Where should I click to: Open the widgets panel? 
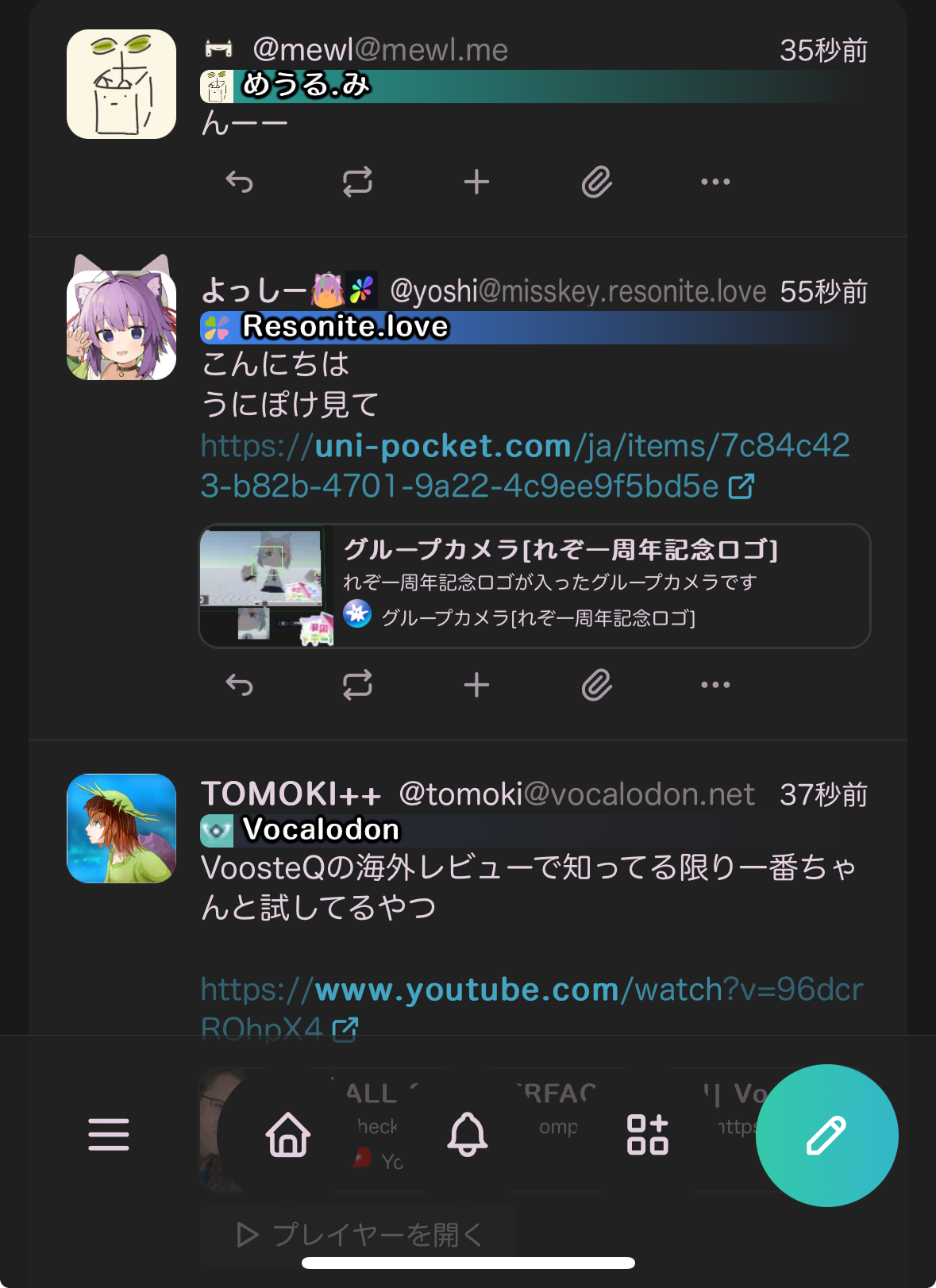pyautogui.click(x=647, y=1135)
